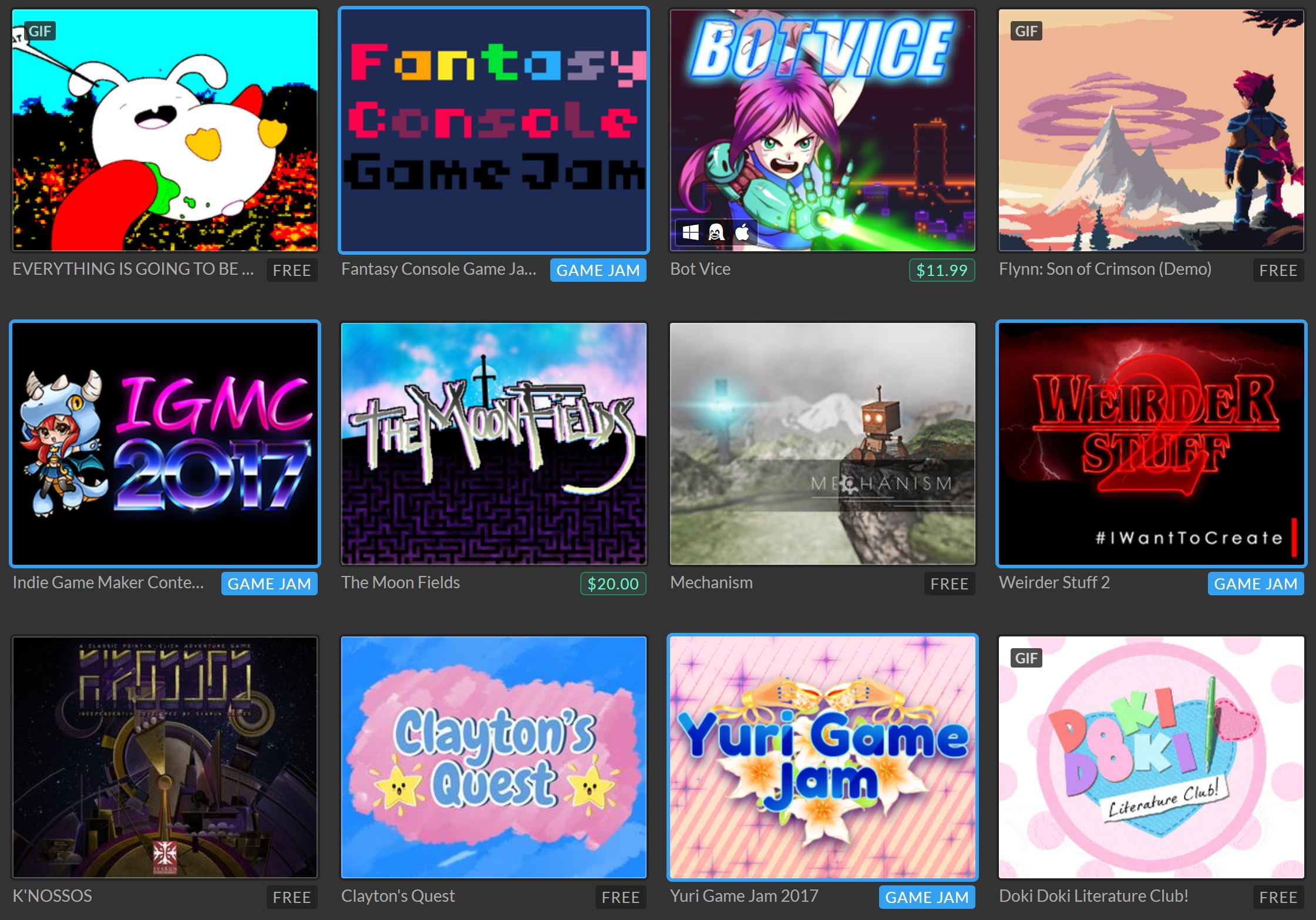Open the Doki Doki Literature Club cover
Viewport: 1316px width, 920px height.
pyautogui.click(x=1152, y=757)
